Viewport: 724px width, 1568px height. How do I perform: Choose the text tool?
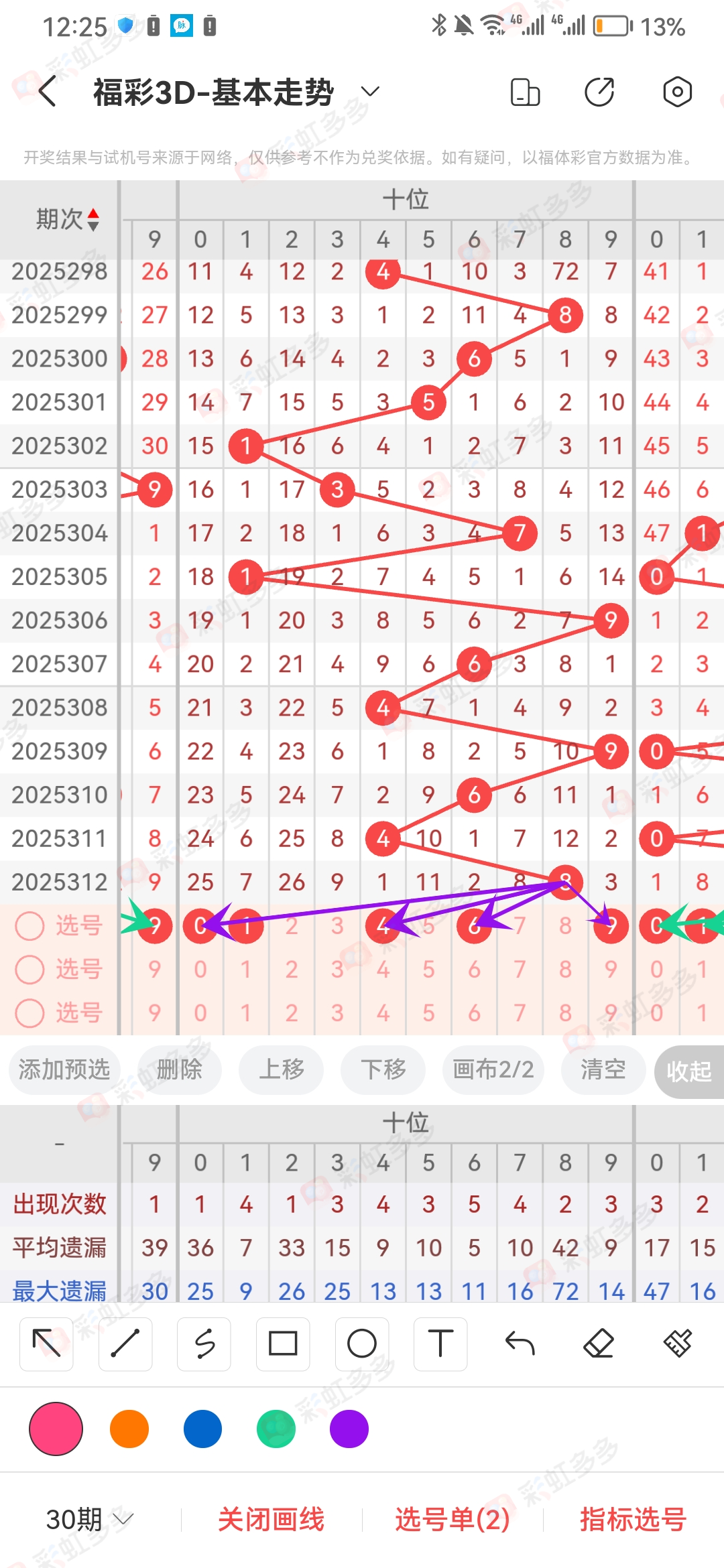click(440, 1344)
